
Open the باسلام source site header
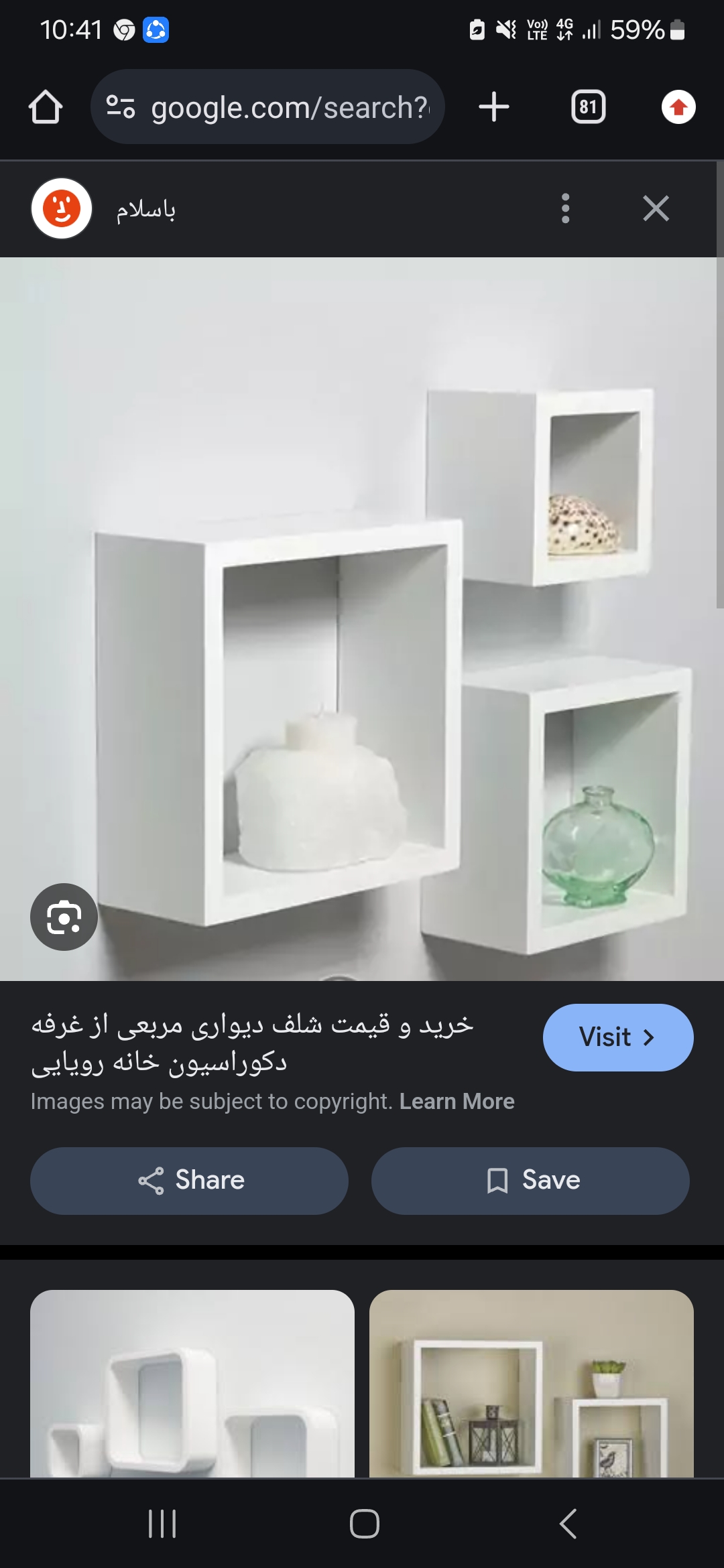click(145, 210)
